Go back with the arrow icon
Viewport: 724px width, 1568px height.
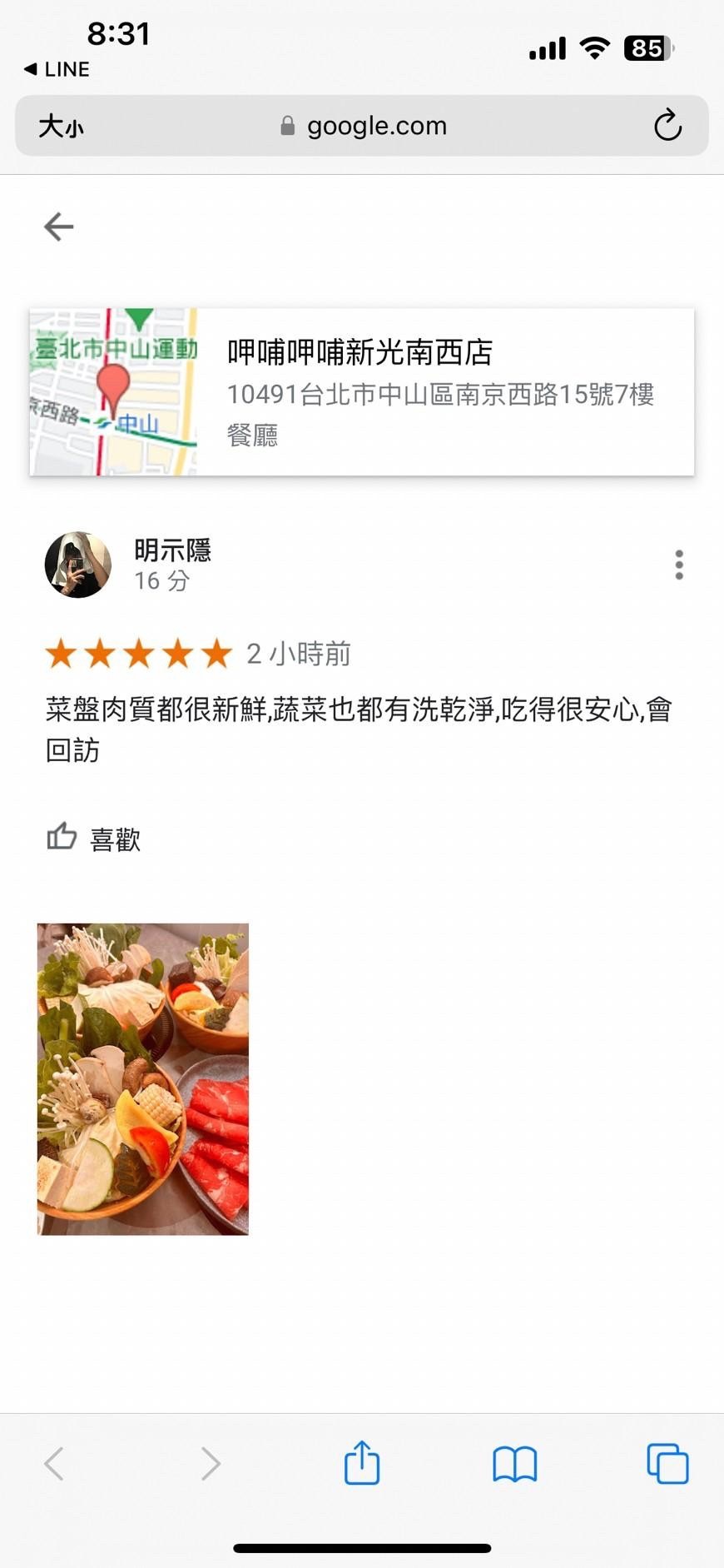click(x=58, y=226)
